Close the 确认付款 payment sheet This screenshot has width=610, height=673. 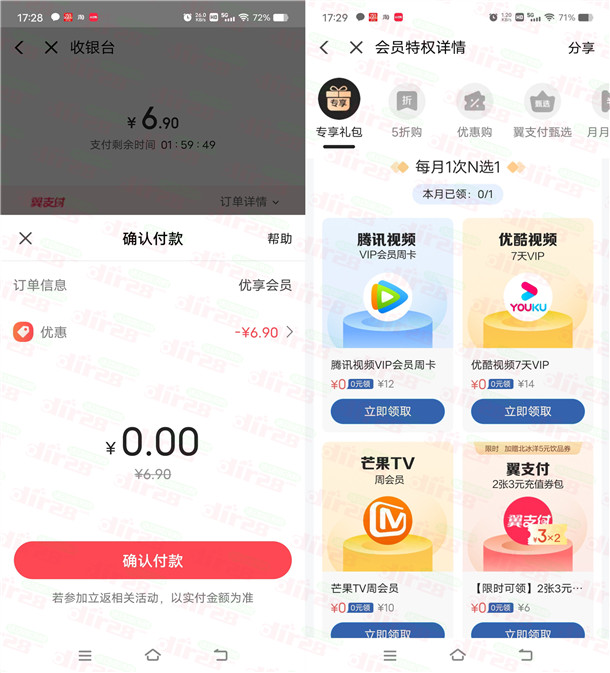click(x=26, y=238)
